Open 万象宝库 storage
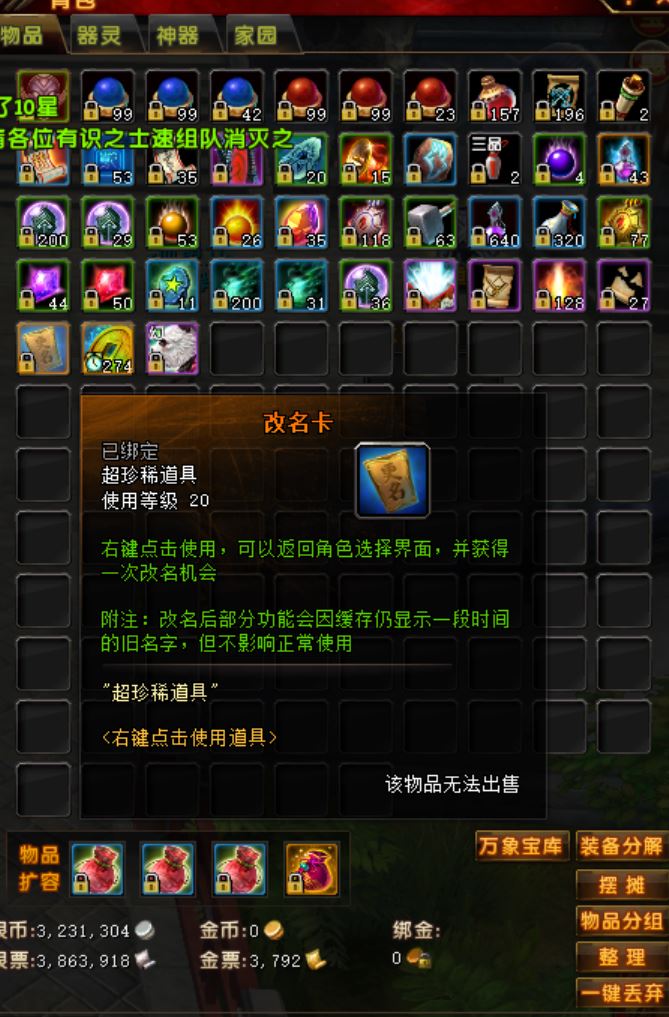The height and width of the screenshot is (1017, 669). pyautogui.click(x=521, y=847)
